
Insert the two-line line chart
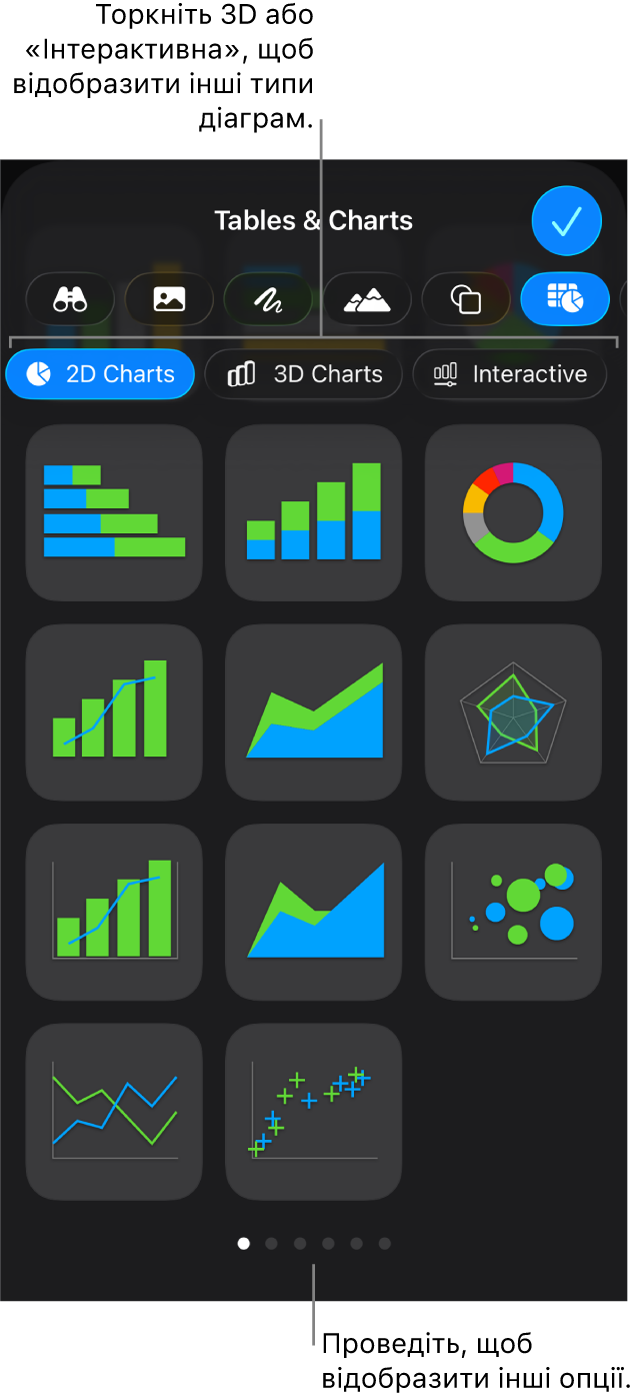[114, 1111]
